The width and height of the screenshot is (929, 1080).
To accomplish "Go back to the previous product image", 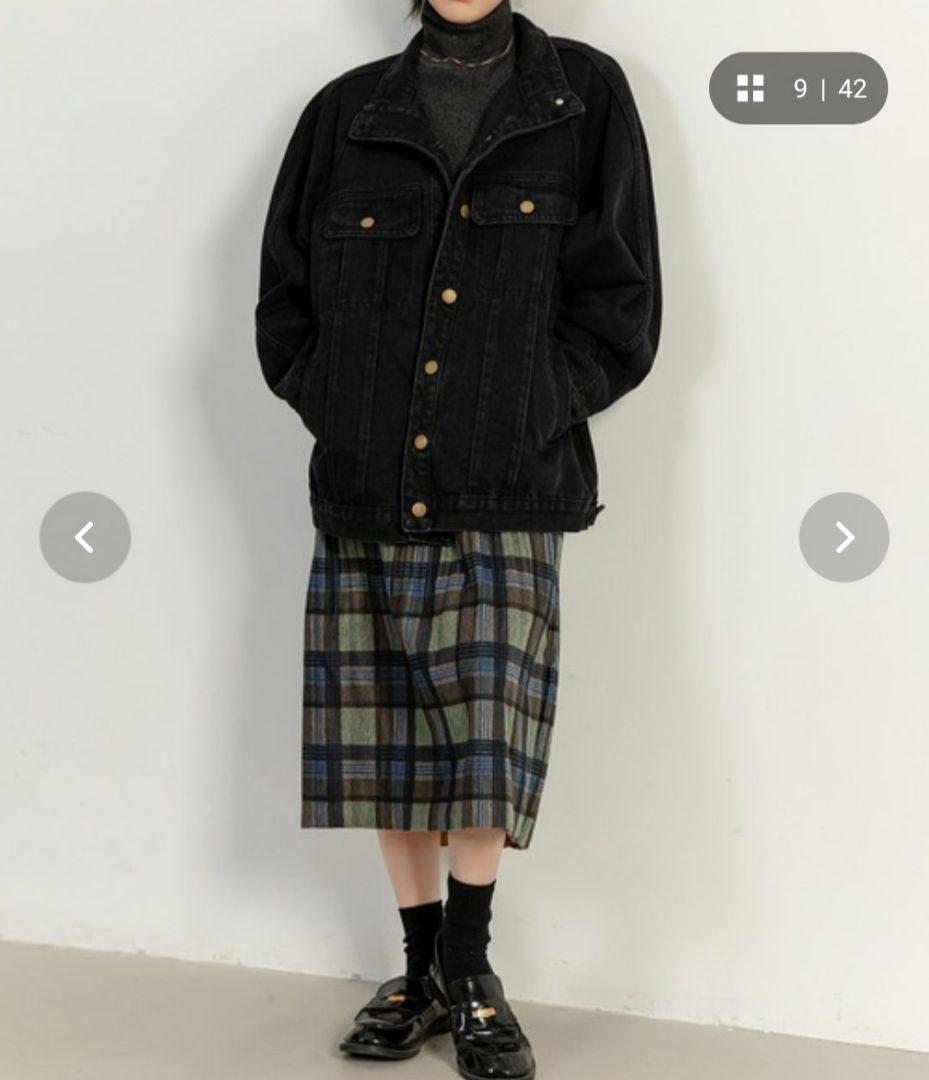I will (85, 537).
